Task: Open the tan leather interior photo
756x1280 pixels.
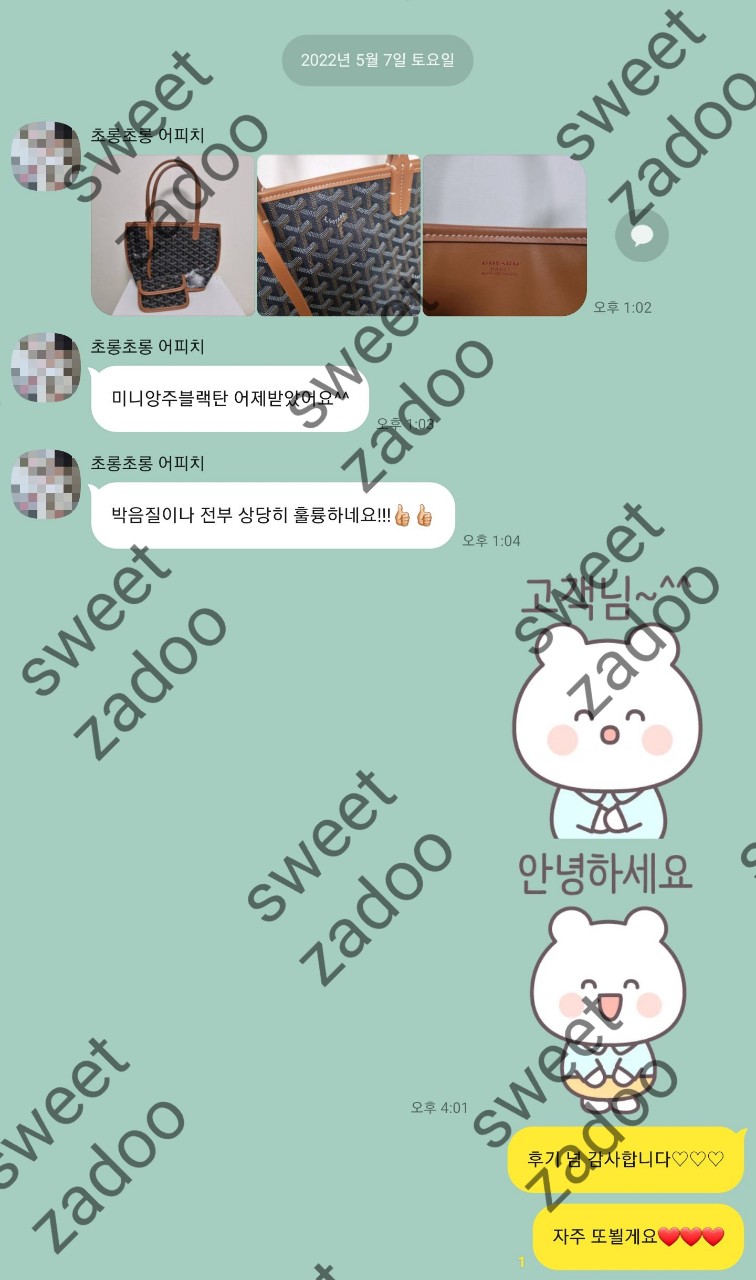Action: (504, 236)
